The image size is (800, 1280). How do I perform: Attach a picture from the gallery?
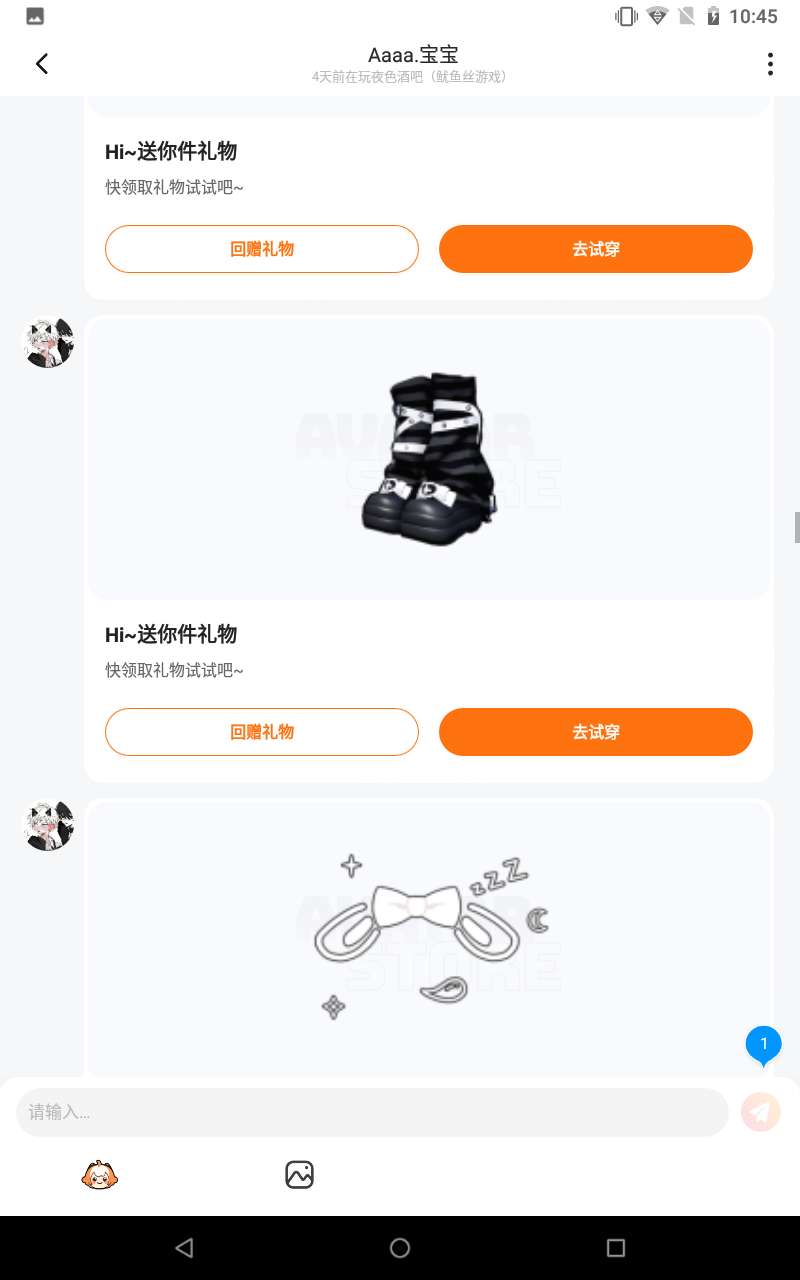(x=300, y=1175)
